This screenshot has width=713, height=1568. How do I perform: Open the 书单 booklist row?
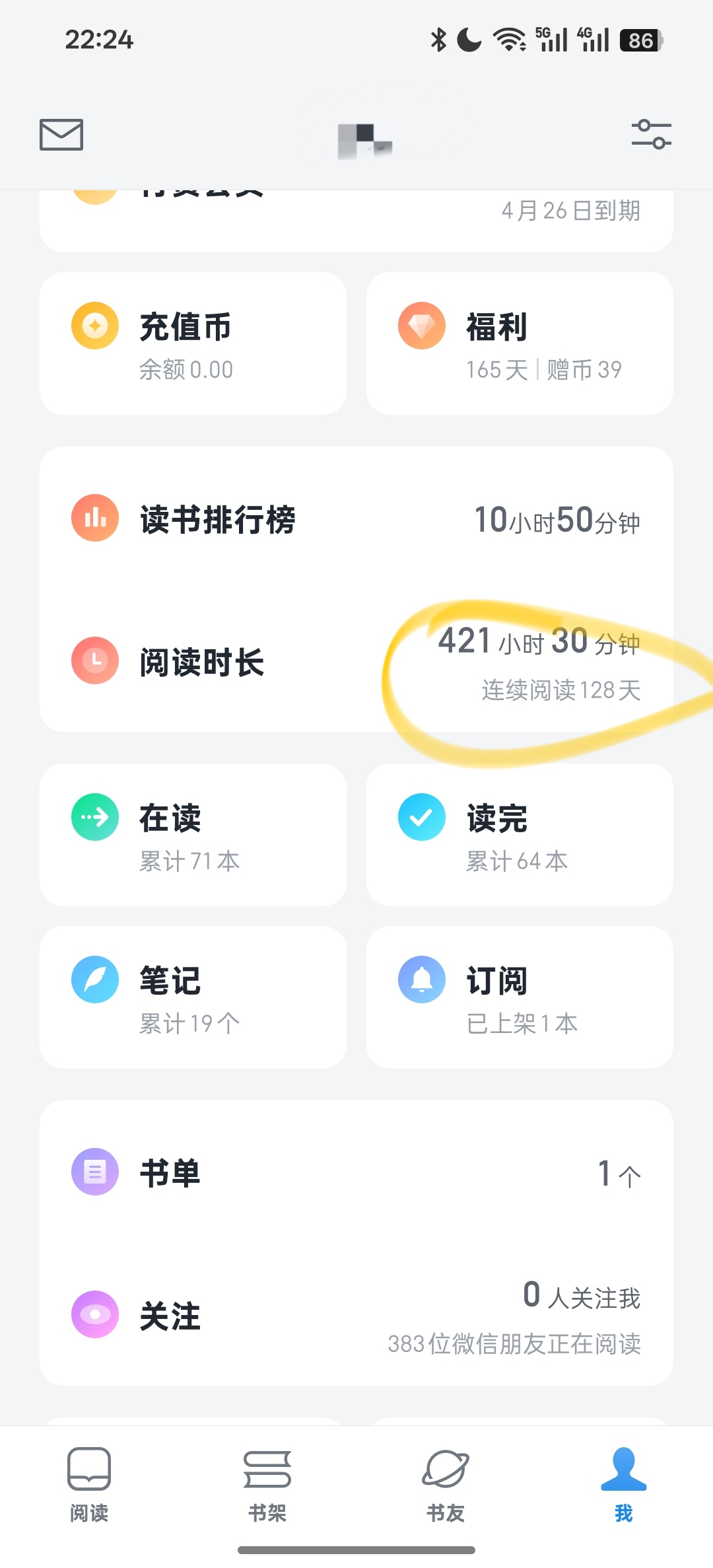point(356,1173)
